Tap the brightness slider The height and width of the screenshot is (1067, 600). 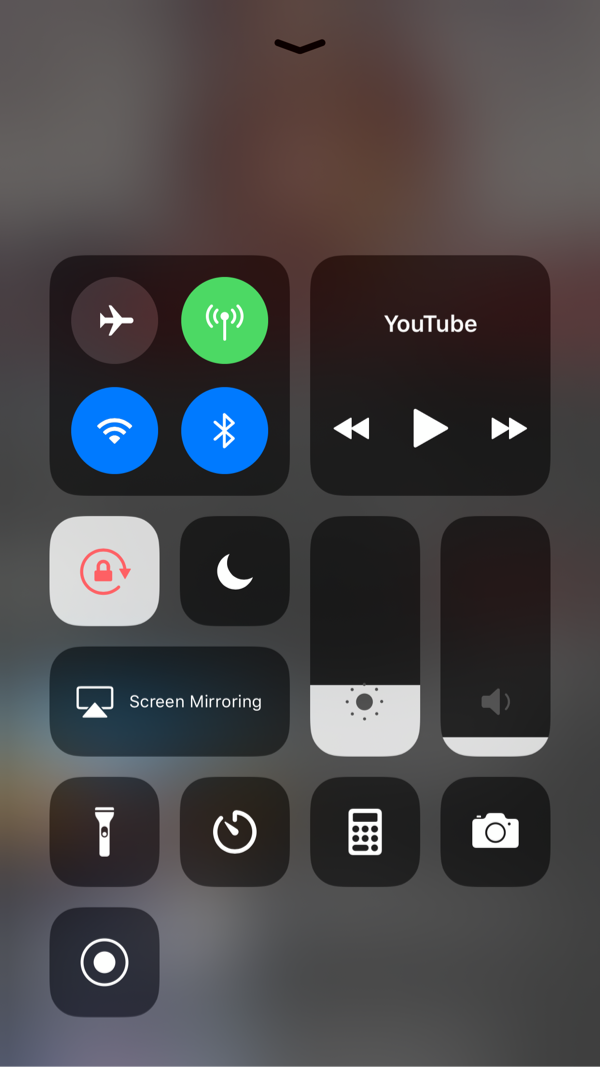point(365,636)
